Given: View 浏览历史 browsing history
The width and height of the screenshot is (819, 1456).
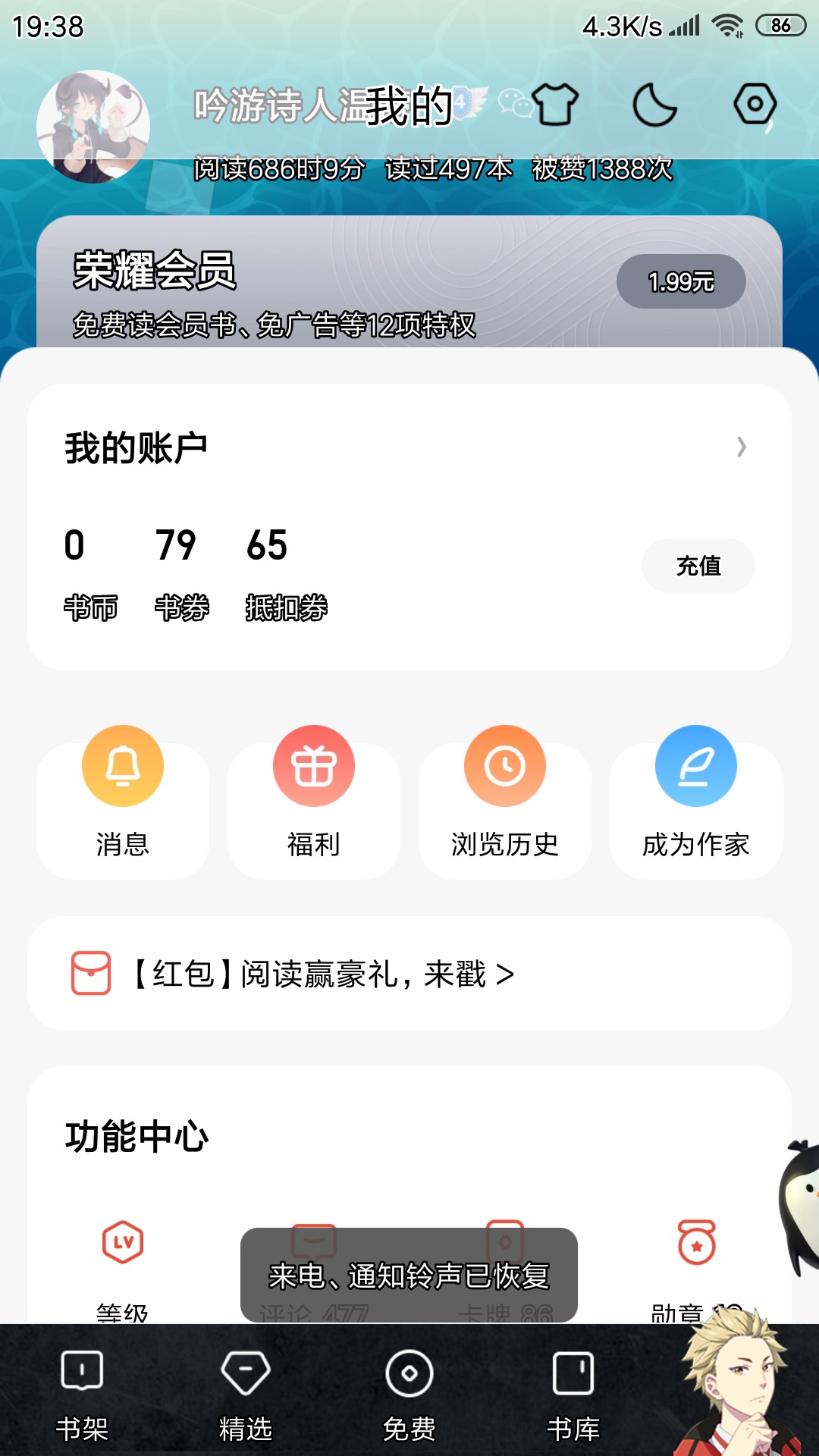Looking at the screenshot, I should (x=505, y=802).
